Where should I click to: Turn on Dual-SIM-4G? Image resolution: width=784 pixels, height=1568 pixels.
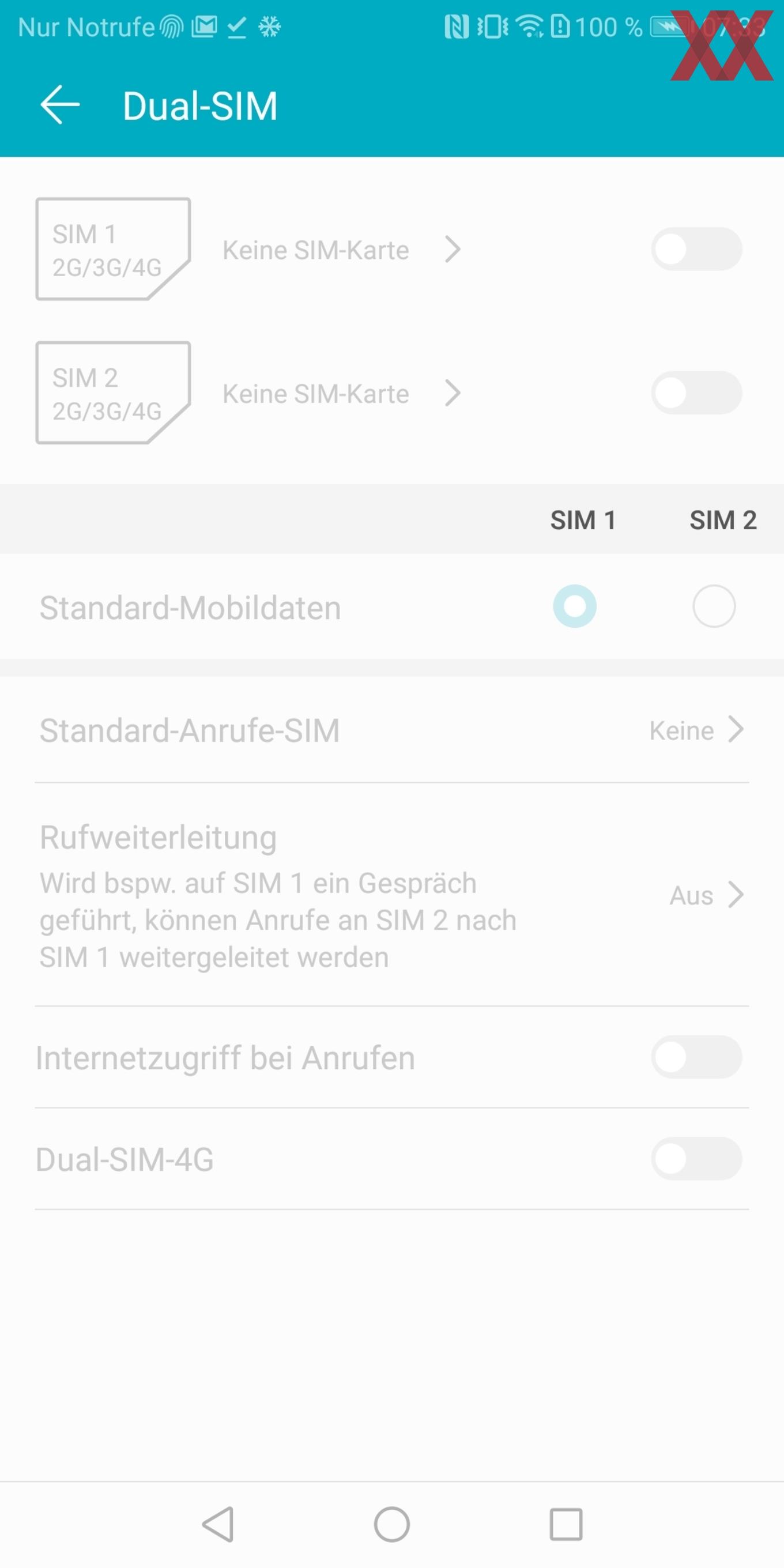[696, 1158]
